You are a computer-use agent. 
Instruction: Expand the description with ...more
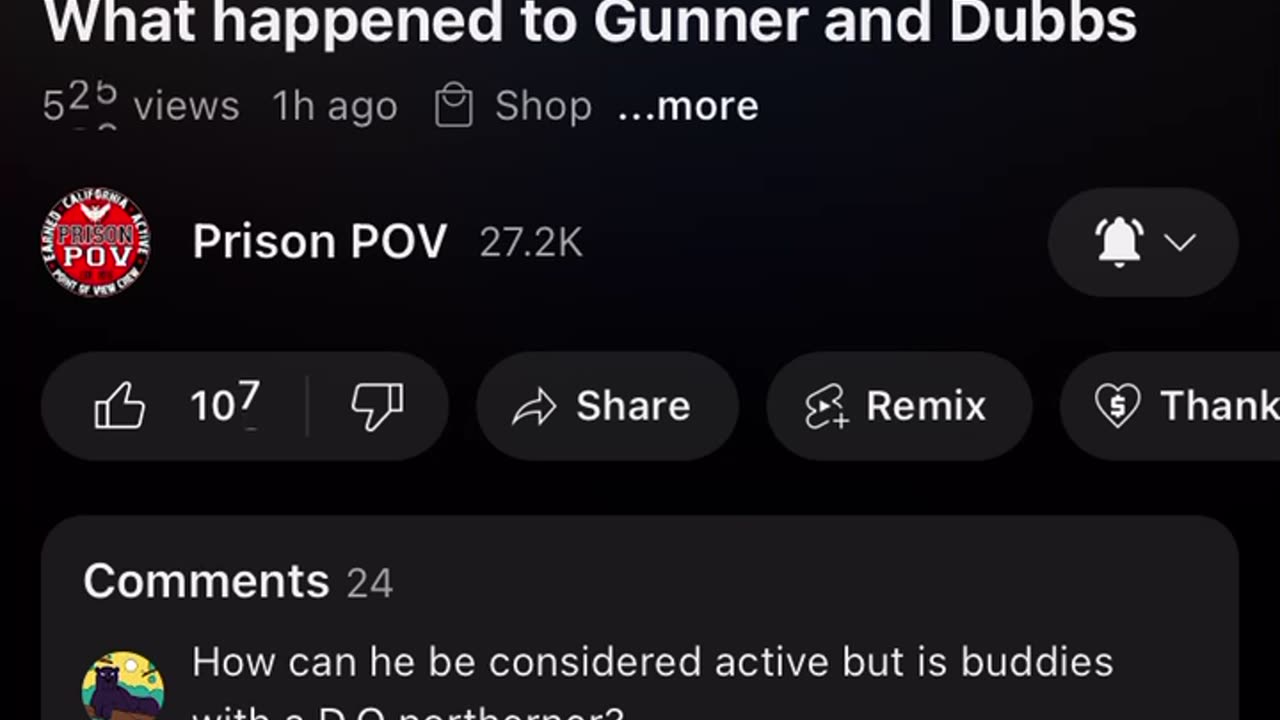[x=688, y=106]
